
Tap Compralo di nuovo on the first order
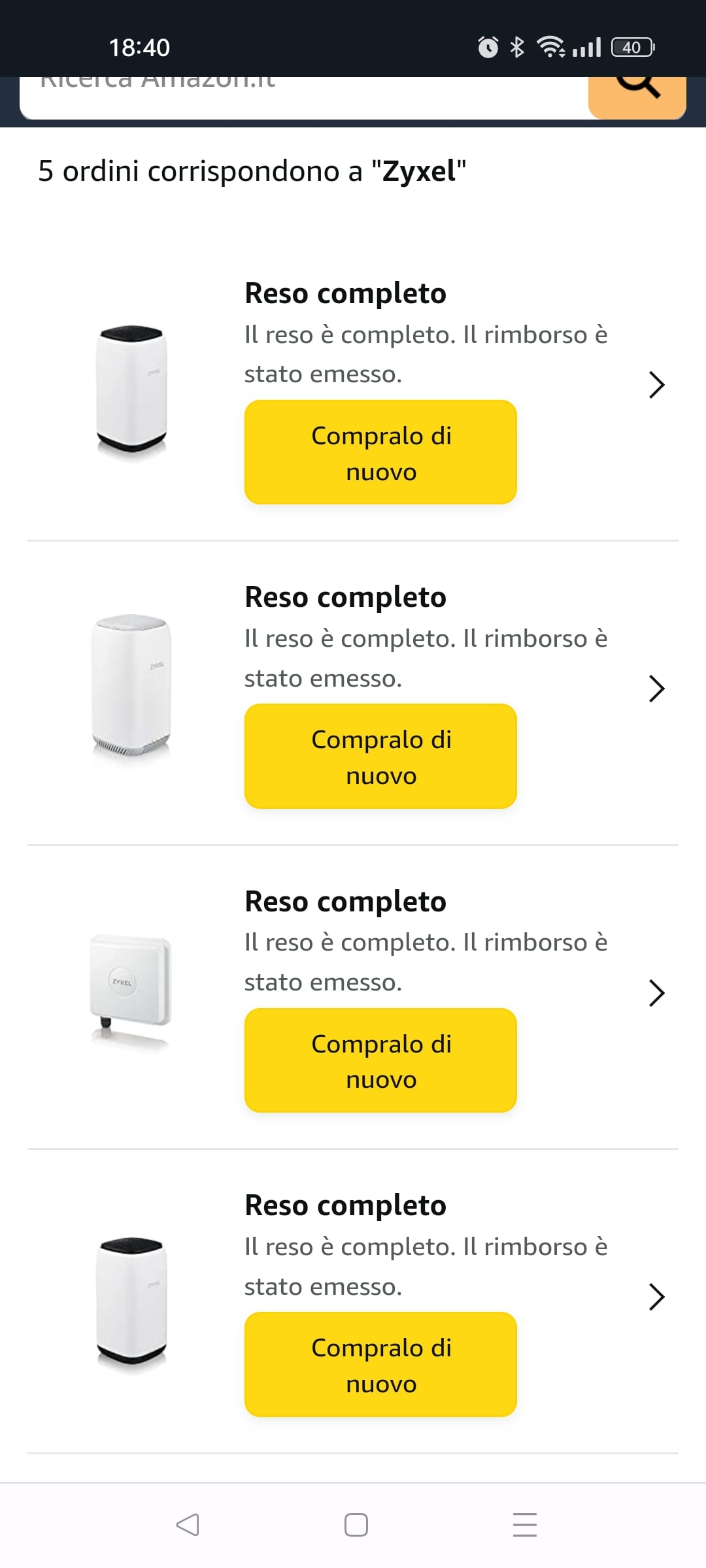[x=380, y=452]
